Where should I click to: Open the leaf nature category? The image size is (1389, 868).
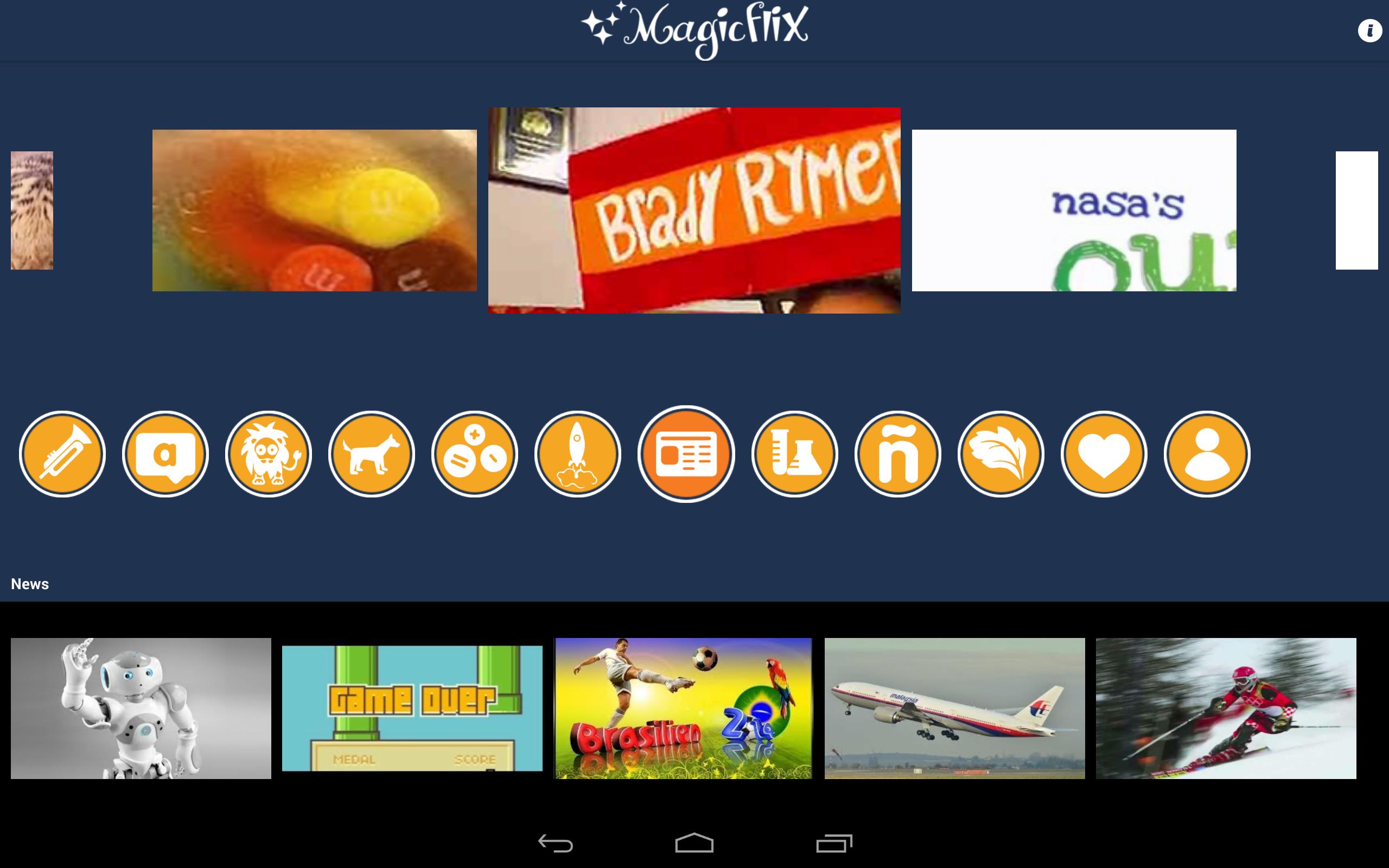(1001, 454)
